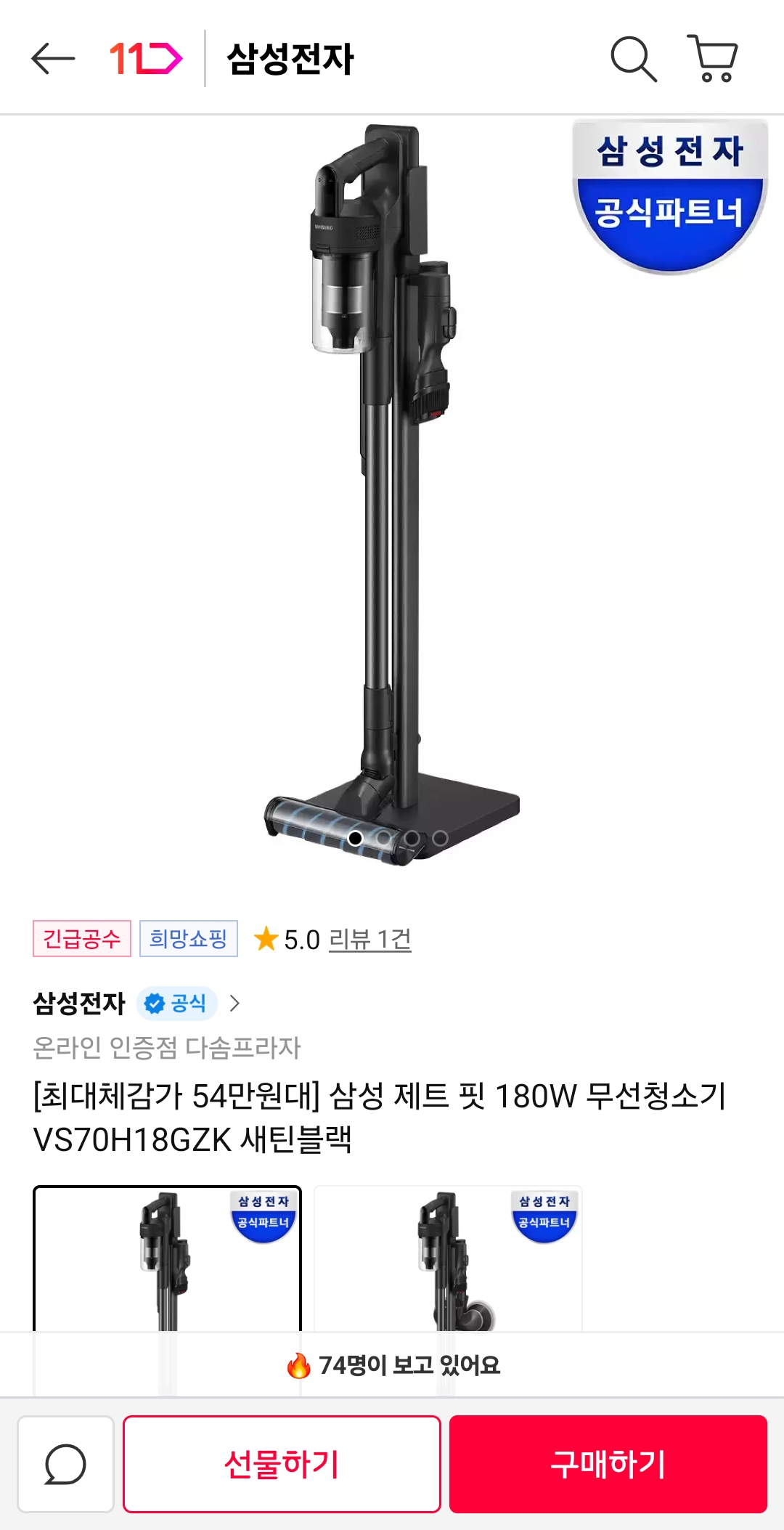Tap 선물하기 to send as gift

(282, 1464)
